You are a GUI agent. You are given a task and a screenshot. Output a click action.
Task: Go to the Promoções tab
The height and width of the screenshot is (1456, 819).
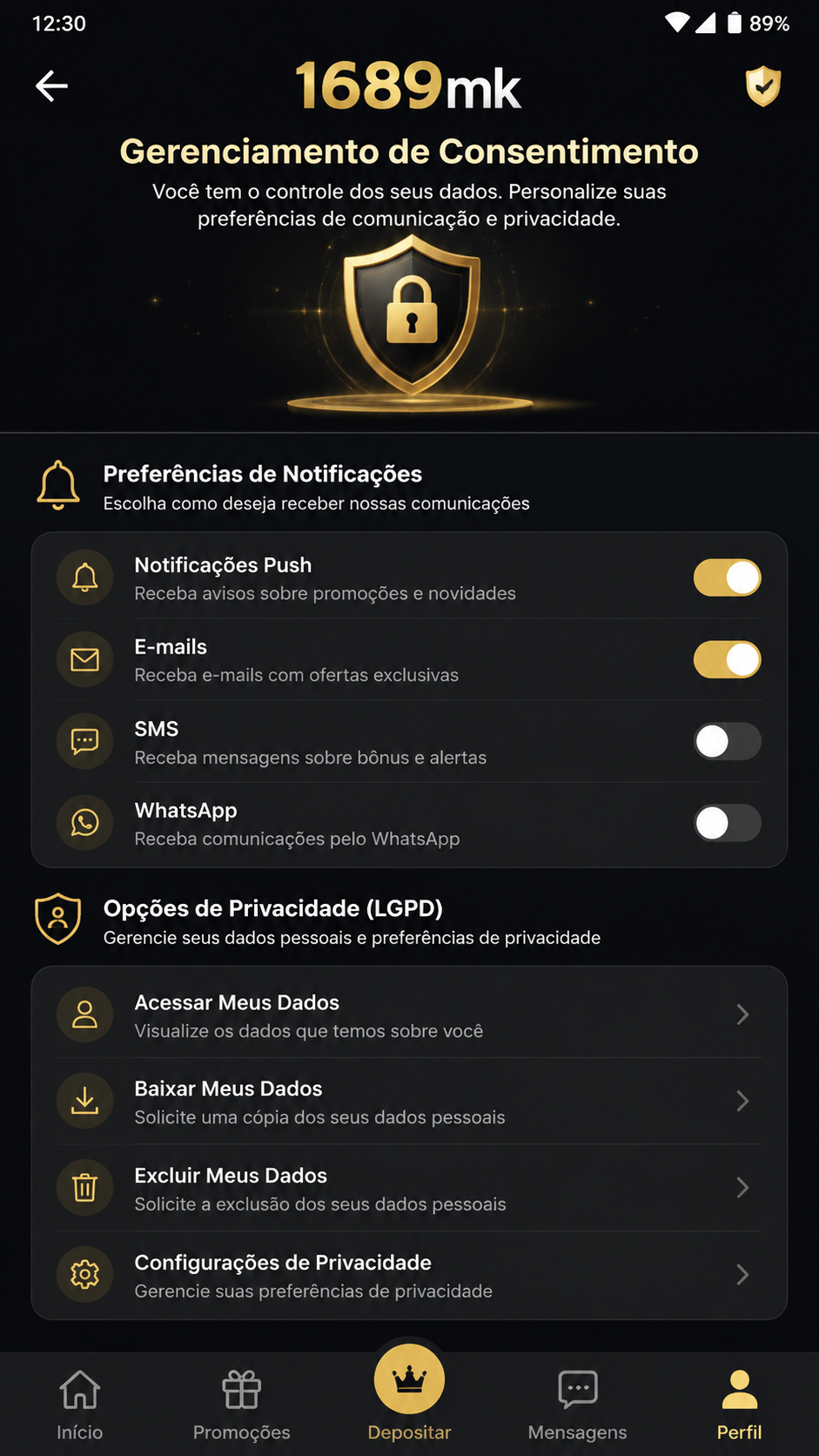(x=241, y=1404)
